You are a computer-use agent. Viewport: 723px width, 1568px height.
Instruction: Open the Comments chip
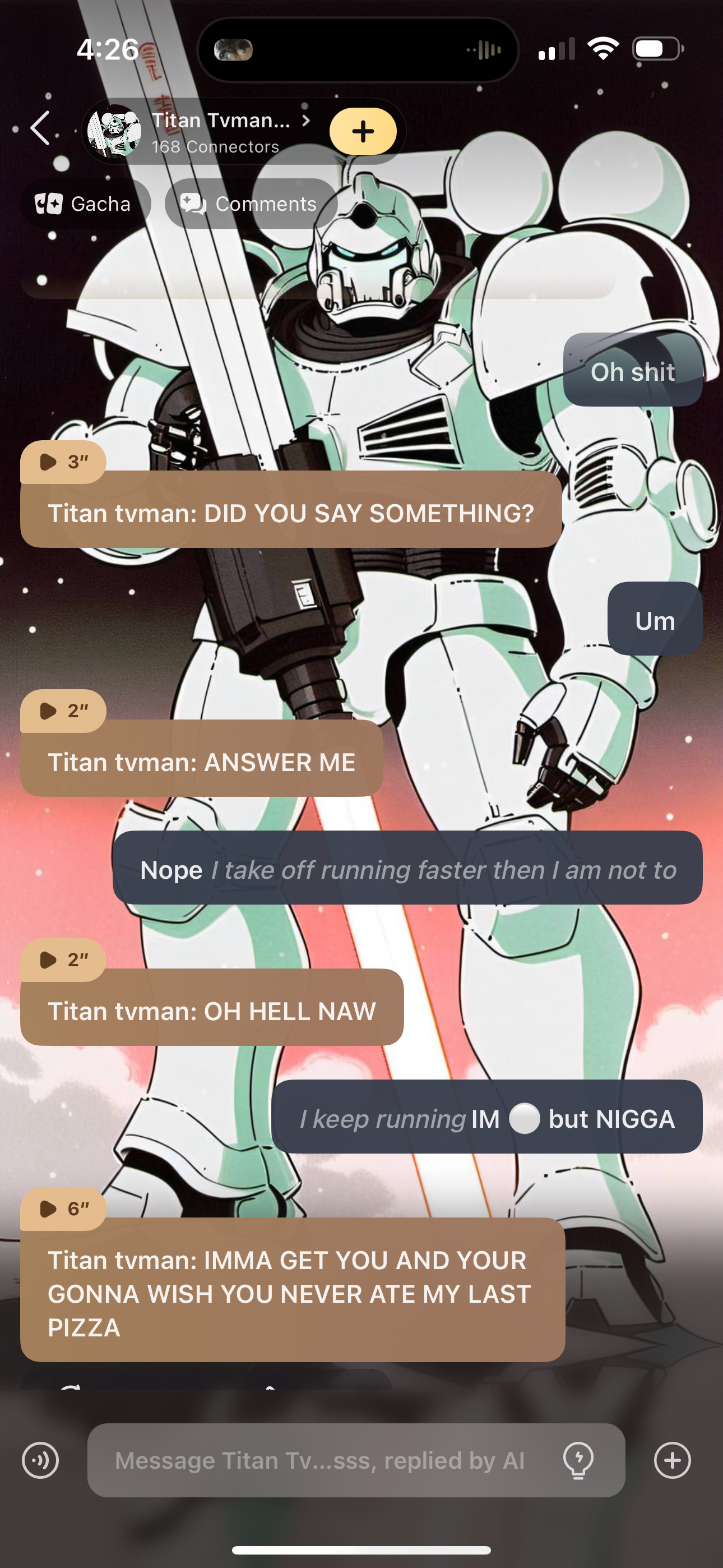250,204
